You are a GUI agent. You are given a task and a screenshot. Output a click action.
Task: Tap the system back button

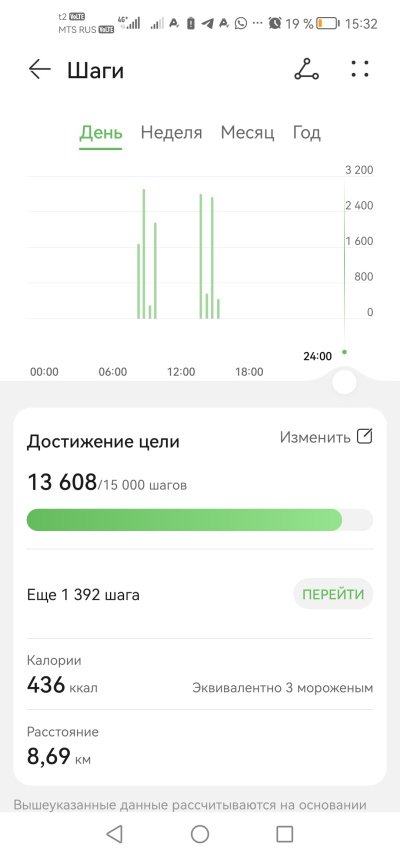(114, 834)
